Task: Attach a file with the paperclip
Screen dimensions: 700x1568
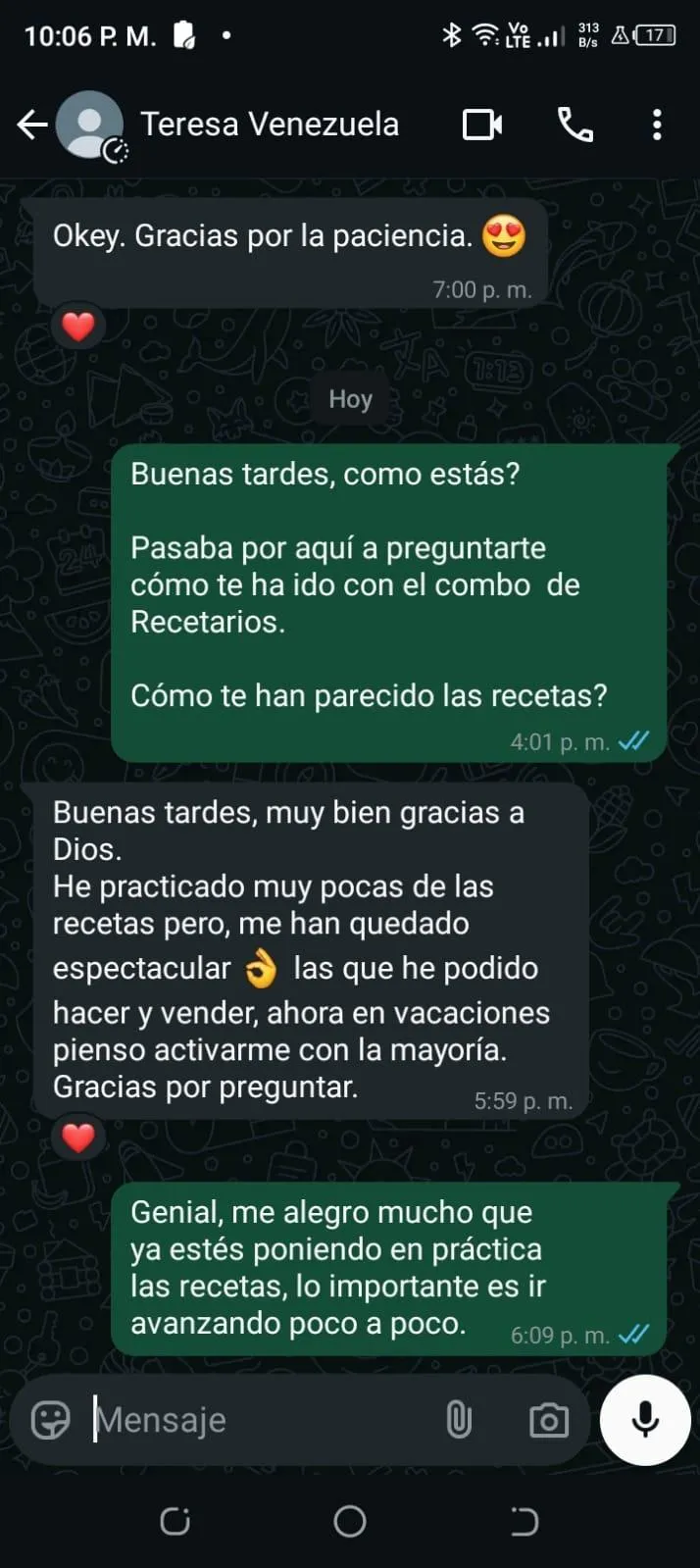Action: [458, 1419]
